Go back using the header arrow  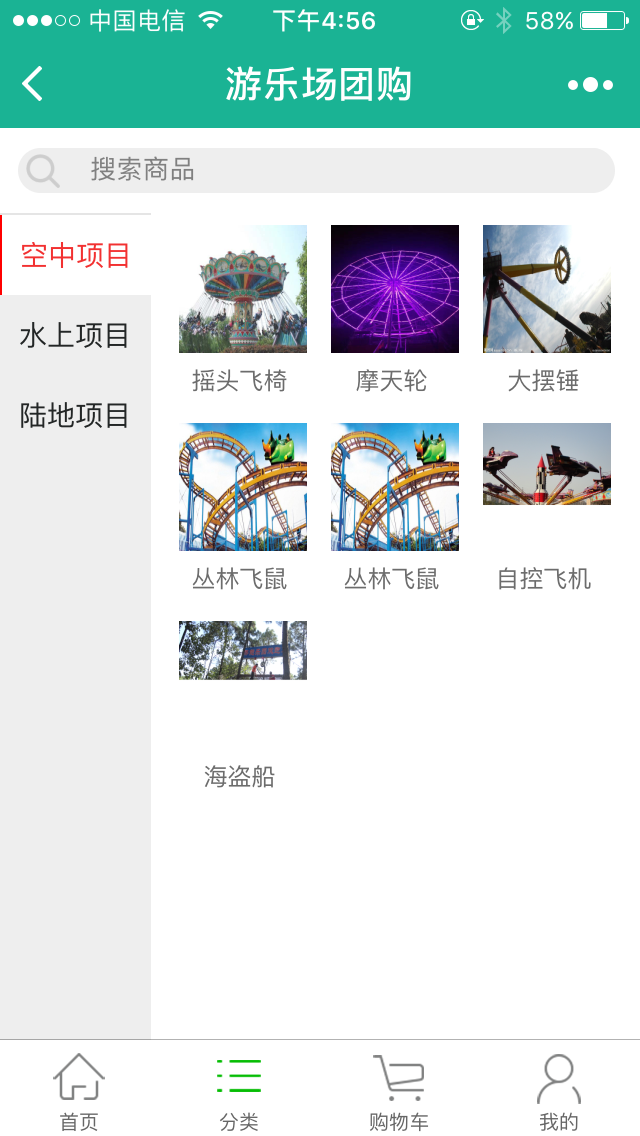(x=33, y=83)
